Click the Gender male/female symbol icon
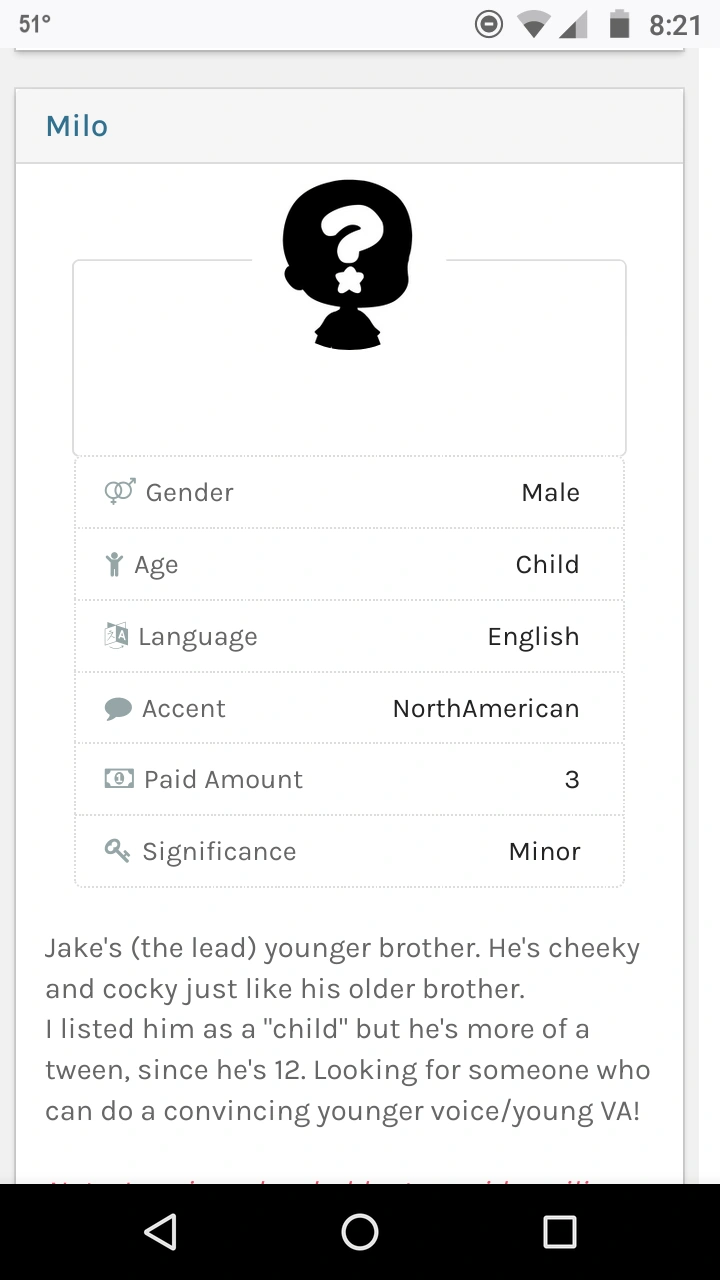The width and height of the screenshot is (720, 1280). click(117, 492)
